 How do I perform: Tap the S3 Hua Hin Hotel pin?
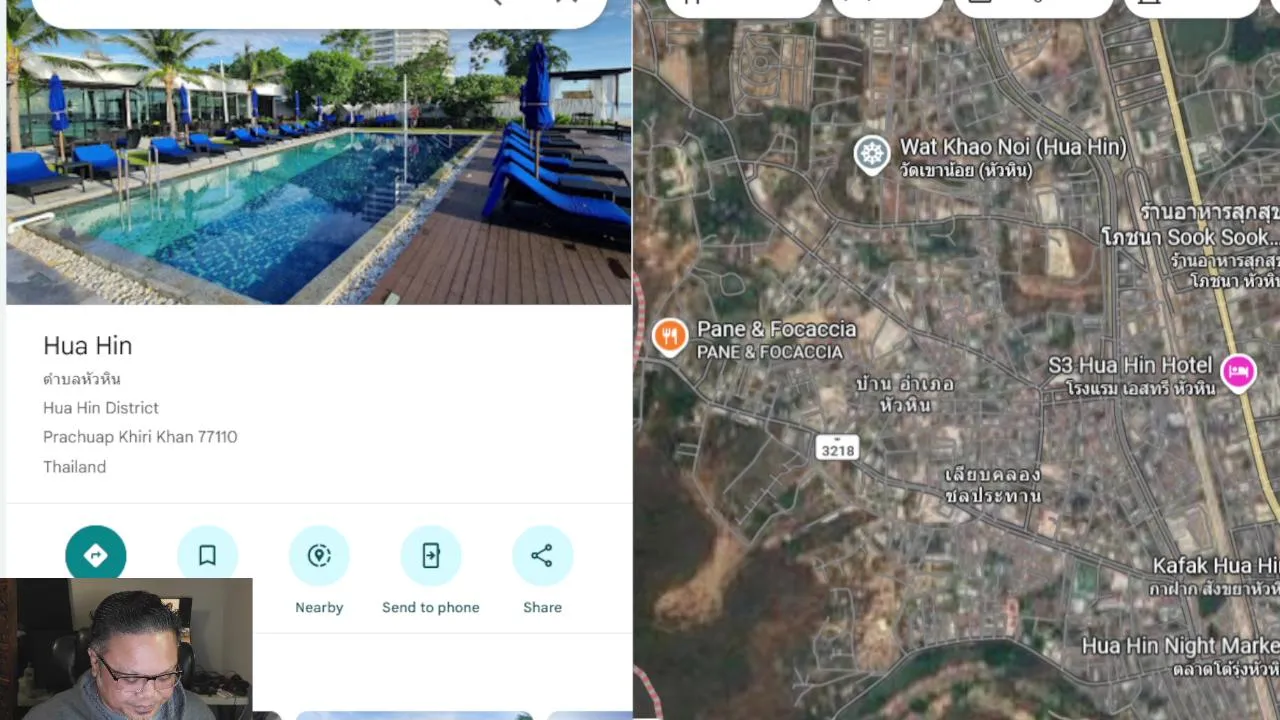1238,372
